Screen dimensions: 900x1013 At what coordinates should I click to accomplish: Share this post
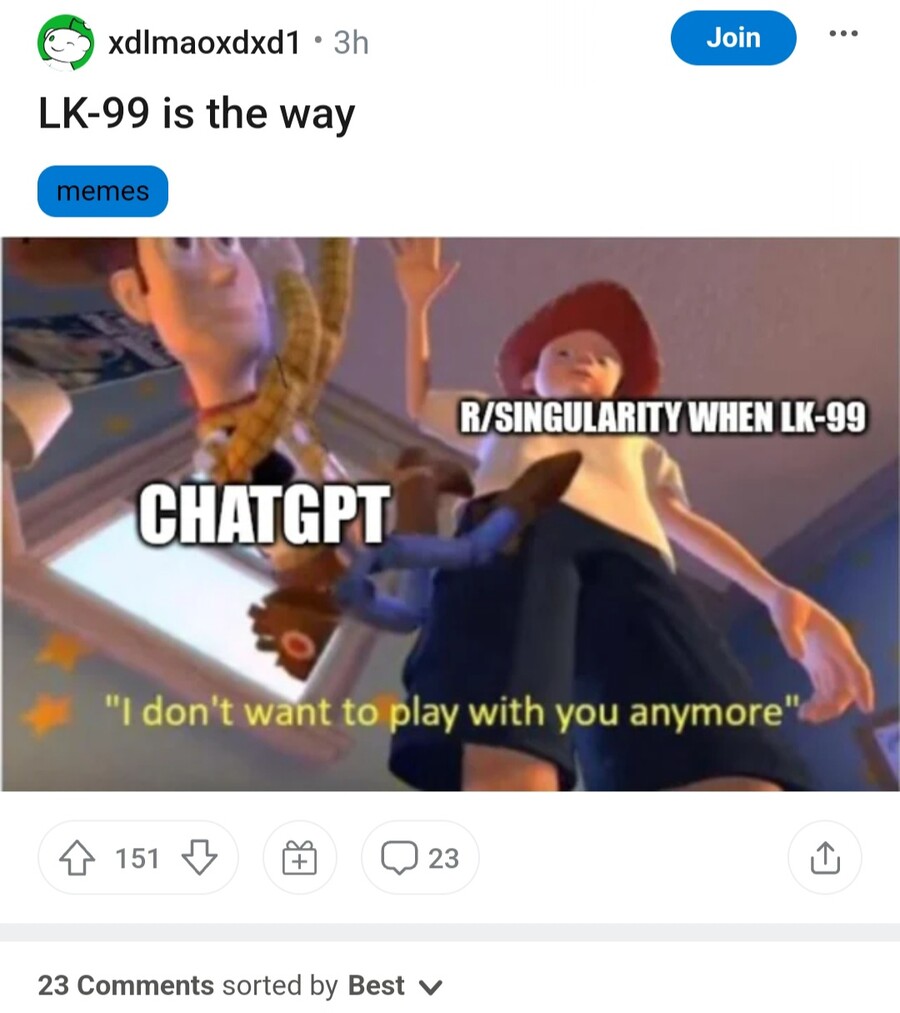click(x=824, y=858)
